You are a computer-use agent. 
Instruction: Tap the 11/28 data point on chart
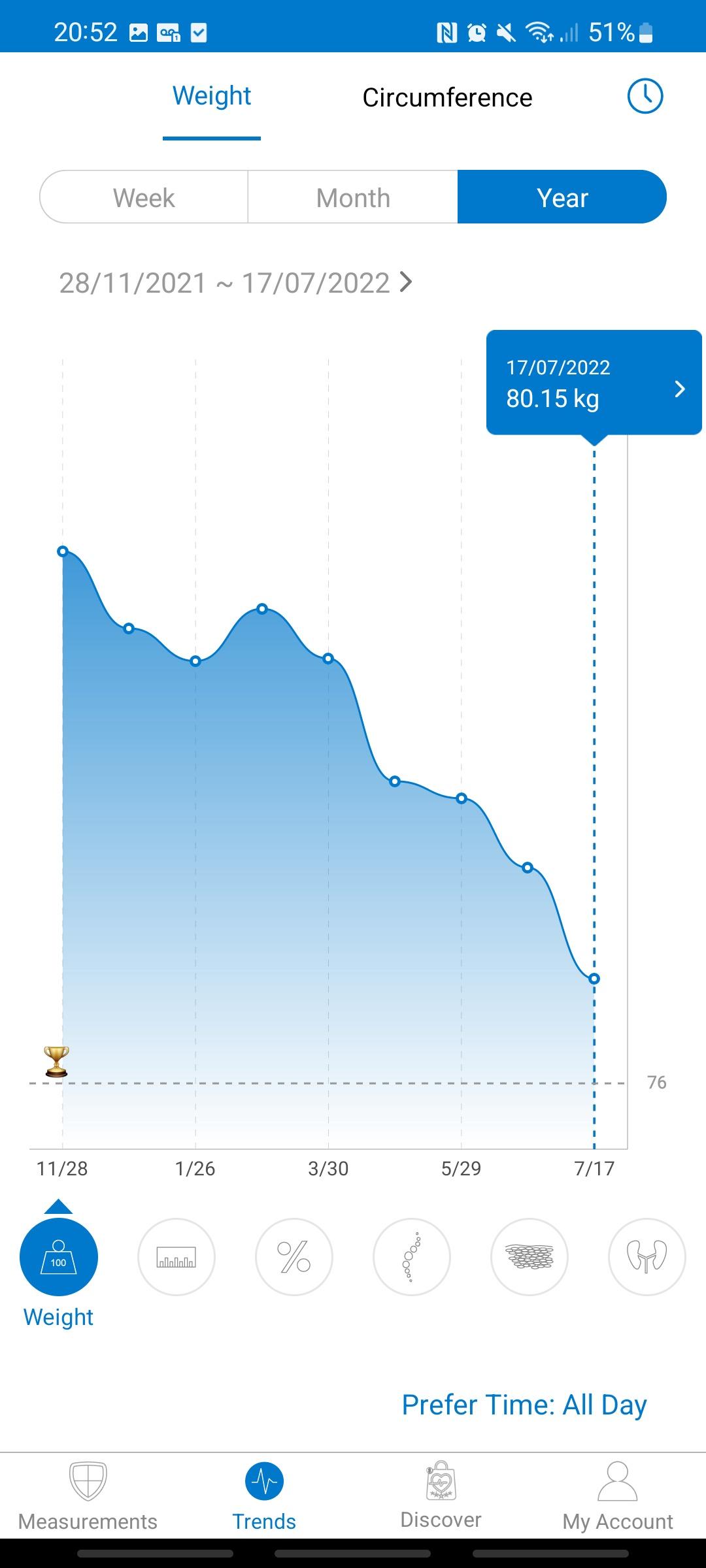63,551
